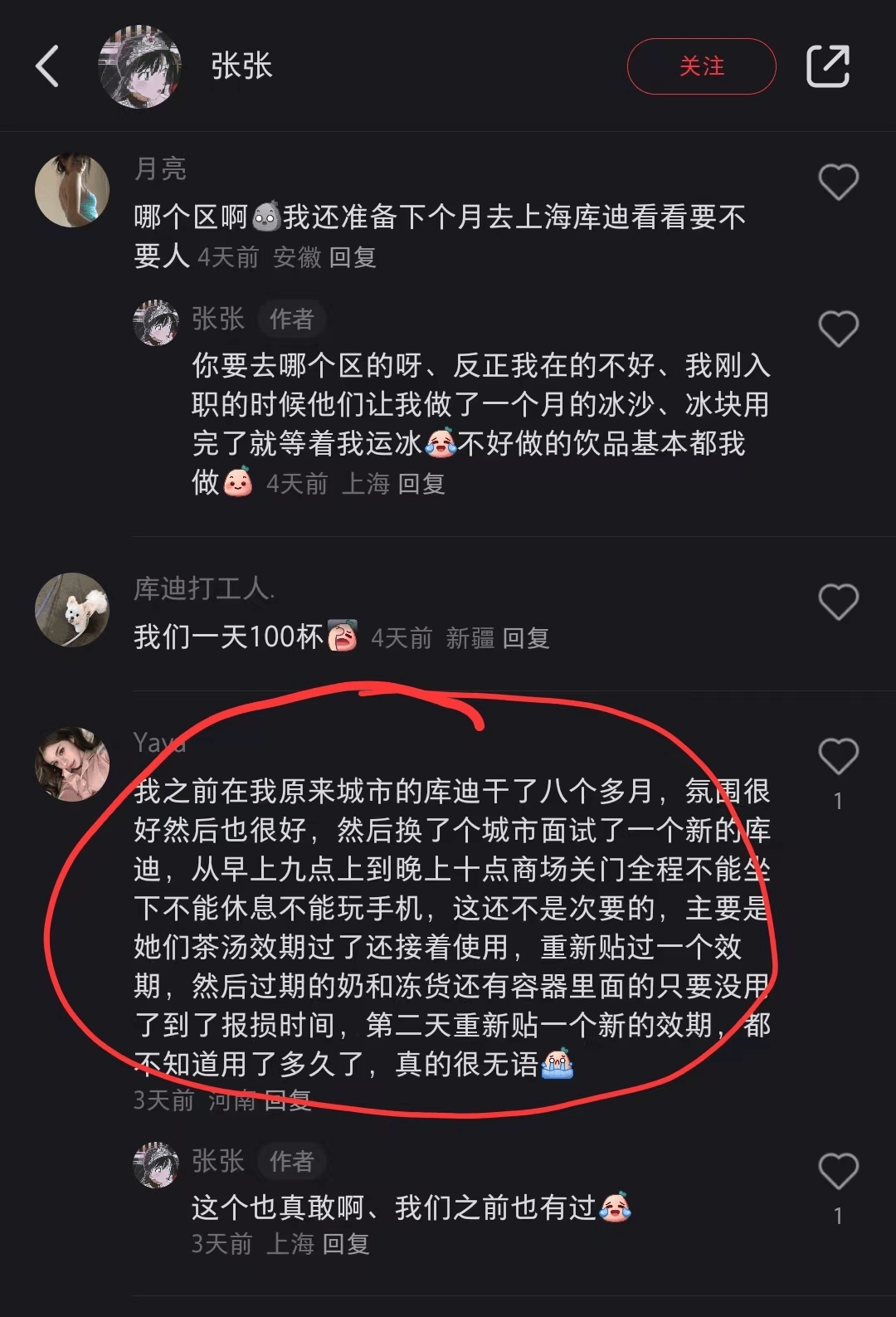Open 库迪打工人's profile avatar
This screenshot has width=896, height=1317.
pyautogui.click(x=72, y=610)
